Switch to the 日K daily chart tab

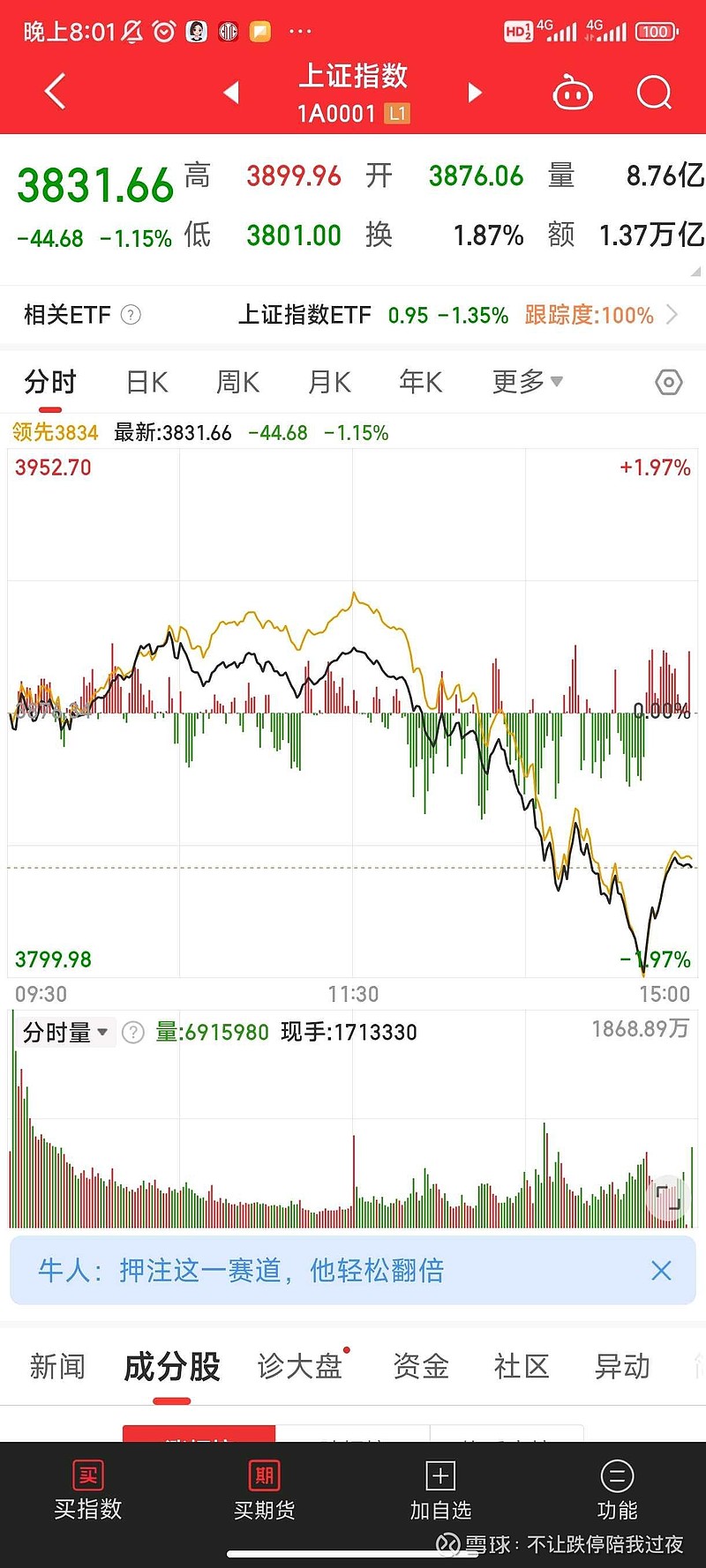point(146,381)
